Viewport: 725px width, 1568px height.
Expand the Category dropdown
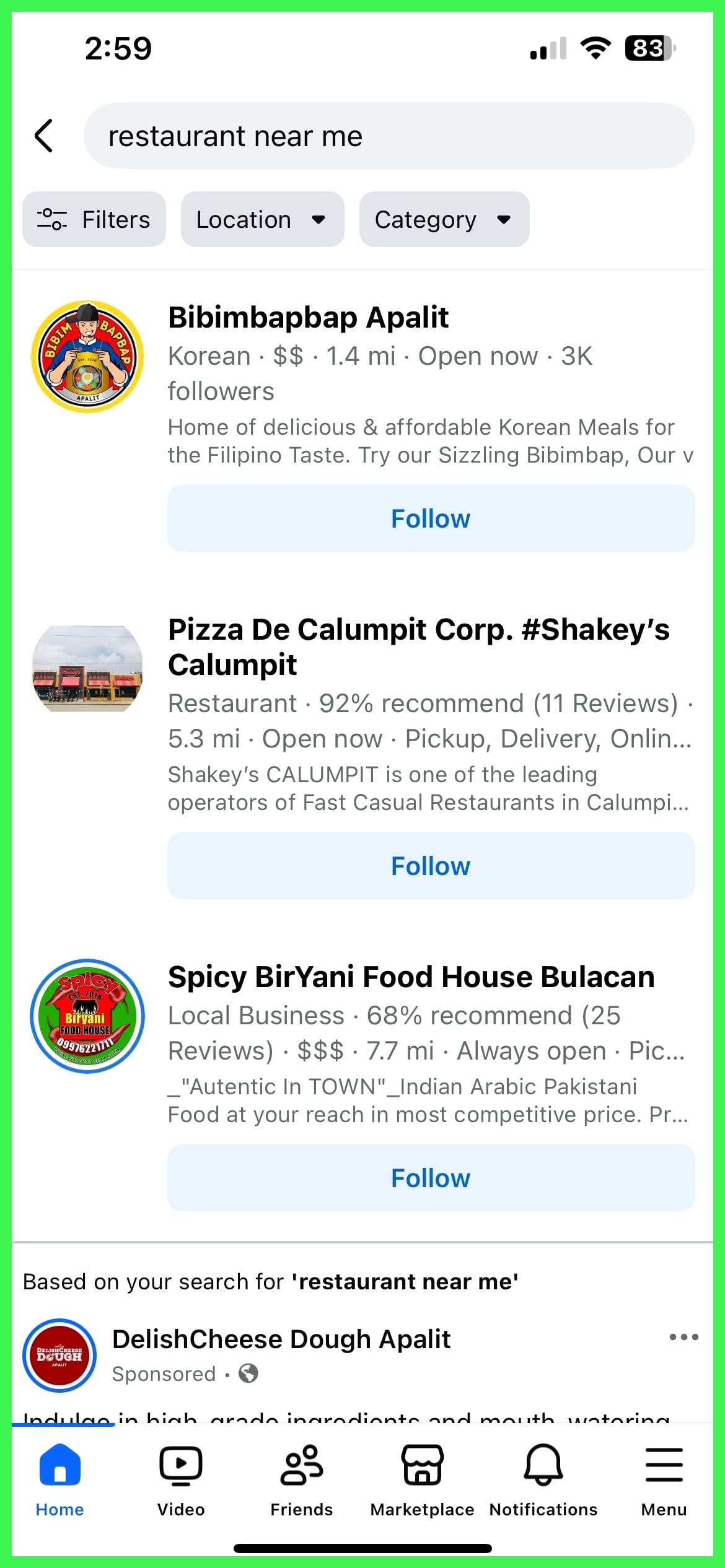click(x=444, y=219)
